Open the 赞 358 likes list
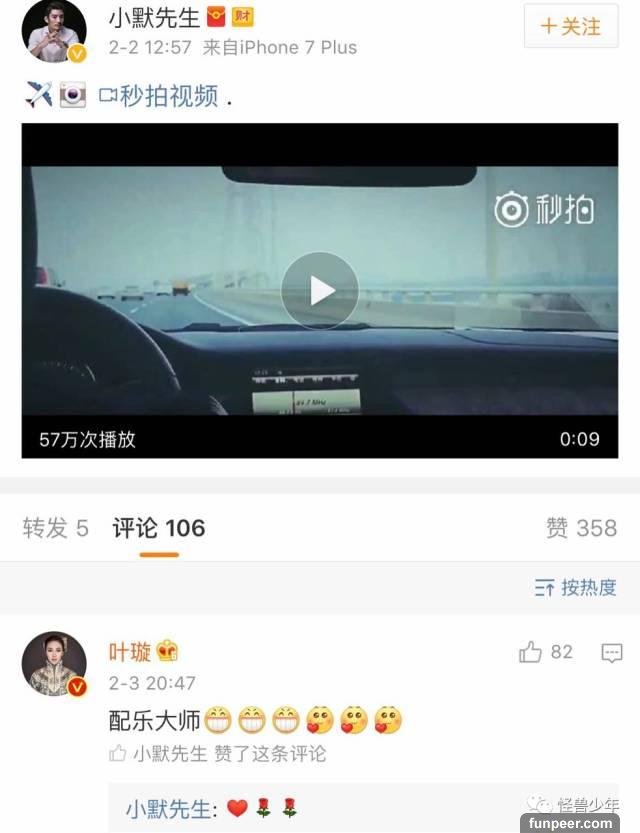 [581, 528]
